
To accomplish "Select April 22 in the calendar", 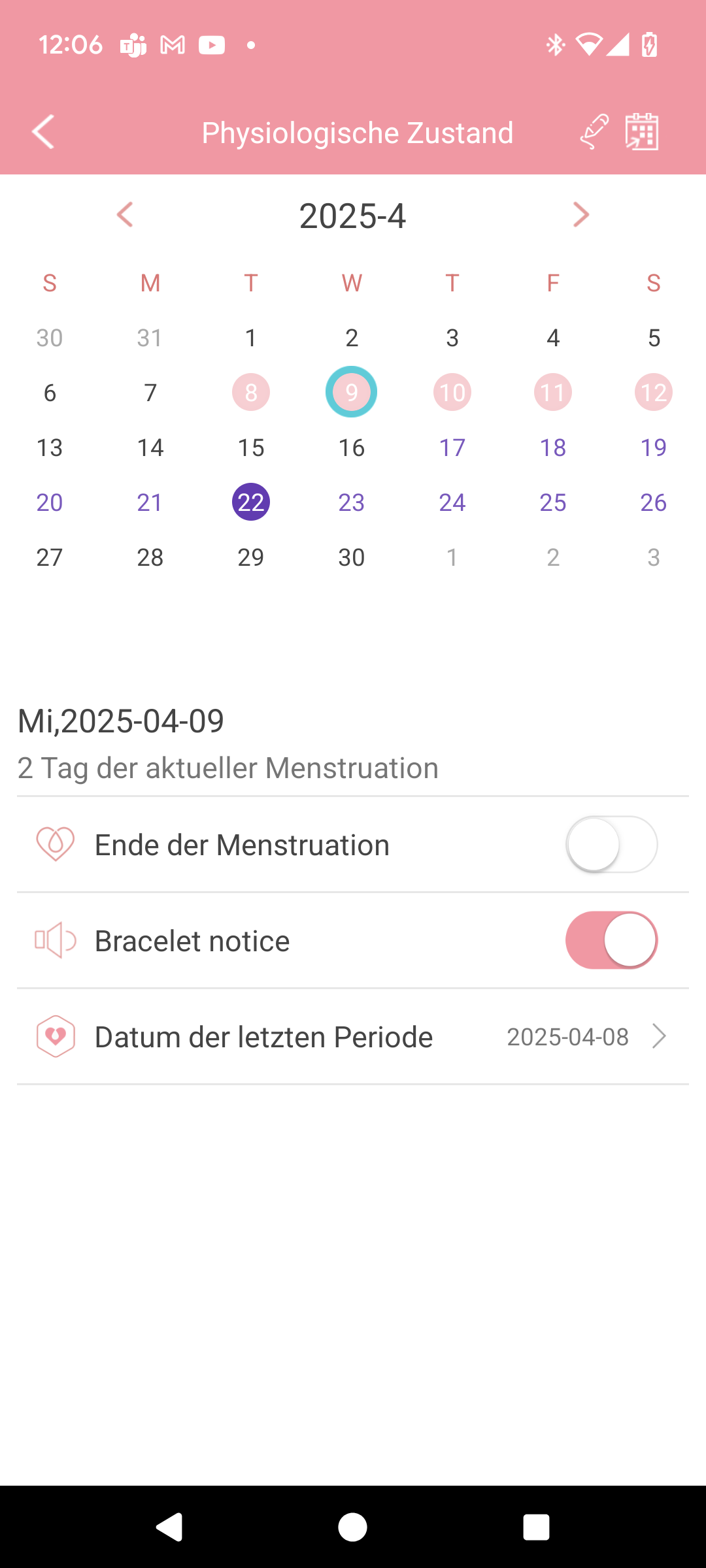I will 251,502.
